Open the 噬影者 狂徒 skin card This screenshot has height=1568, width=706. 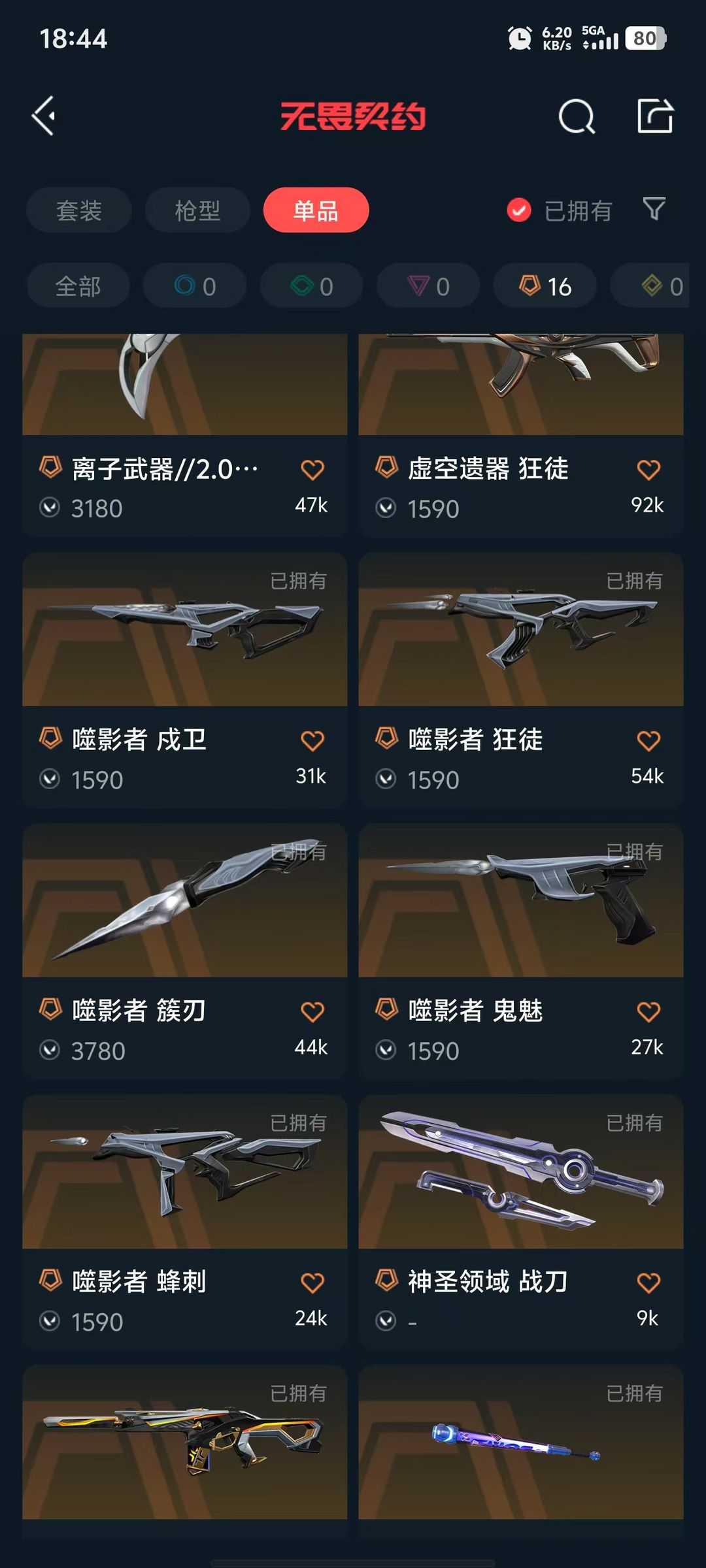521,680
